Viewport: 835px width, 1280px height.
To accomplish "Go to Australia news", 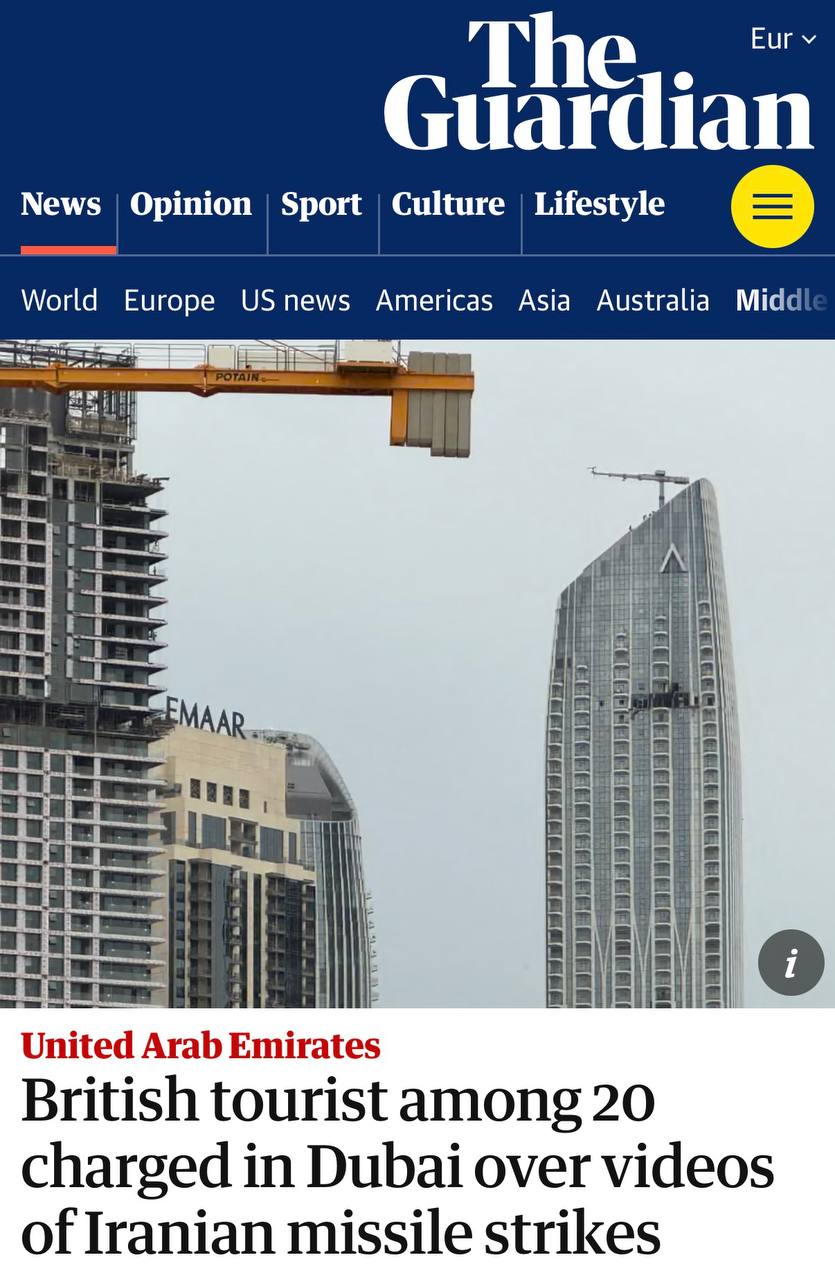I will pyautogui.click(x=653, y=300).
